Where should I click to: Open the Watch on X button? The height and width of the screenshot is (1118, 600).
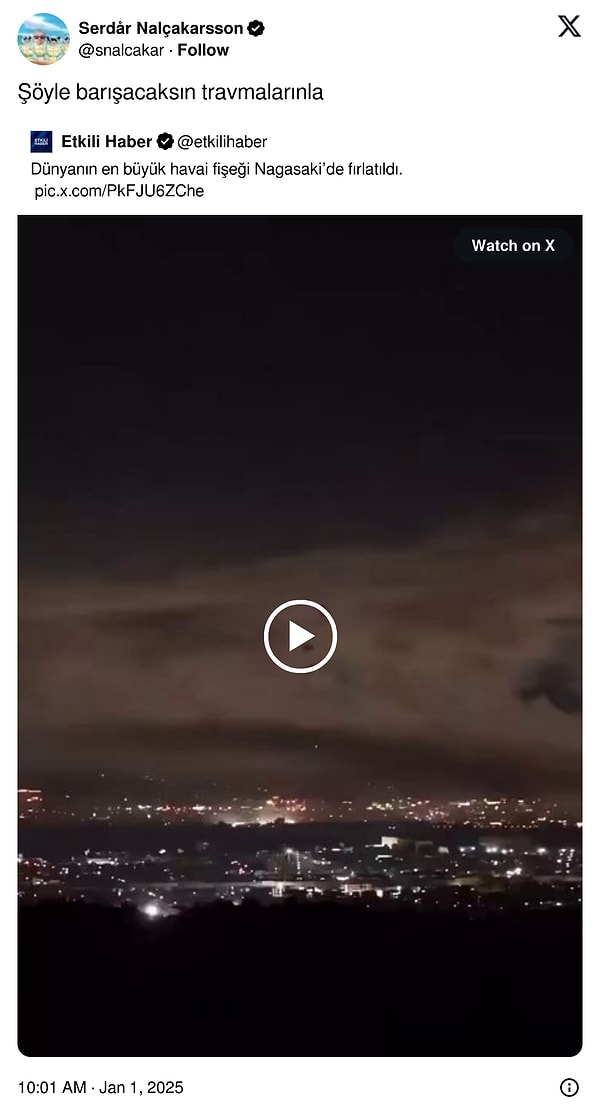pyautogui.click(x=513, y=245)
